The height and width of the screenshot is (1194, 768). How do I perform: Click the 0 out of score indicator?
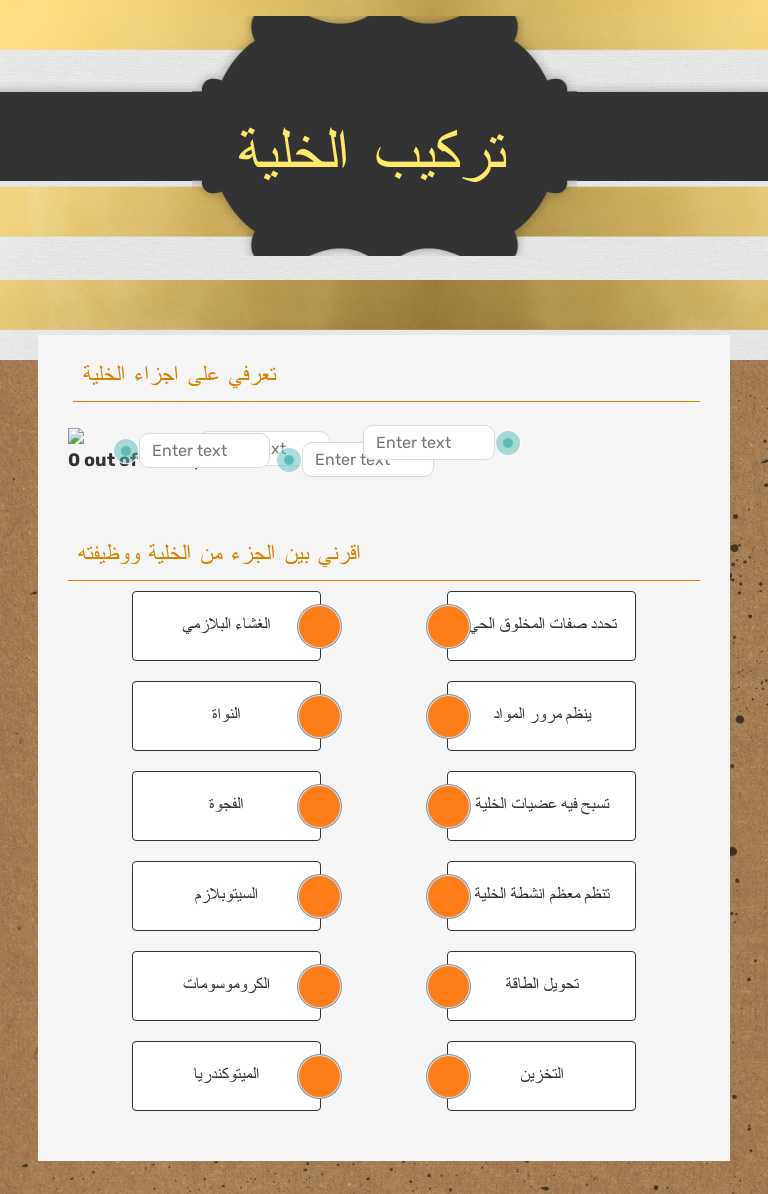pyautogui.click(x=100, y=460)
